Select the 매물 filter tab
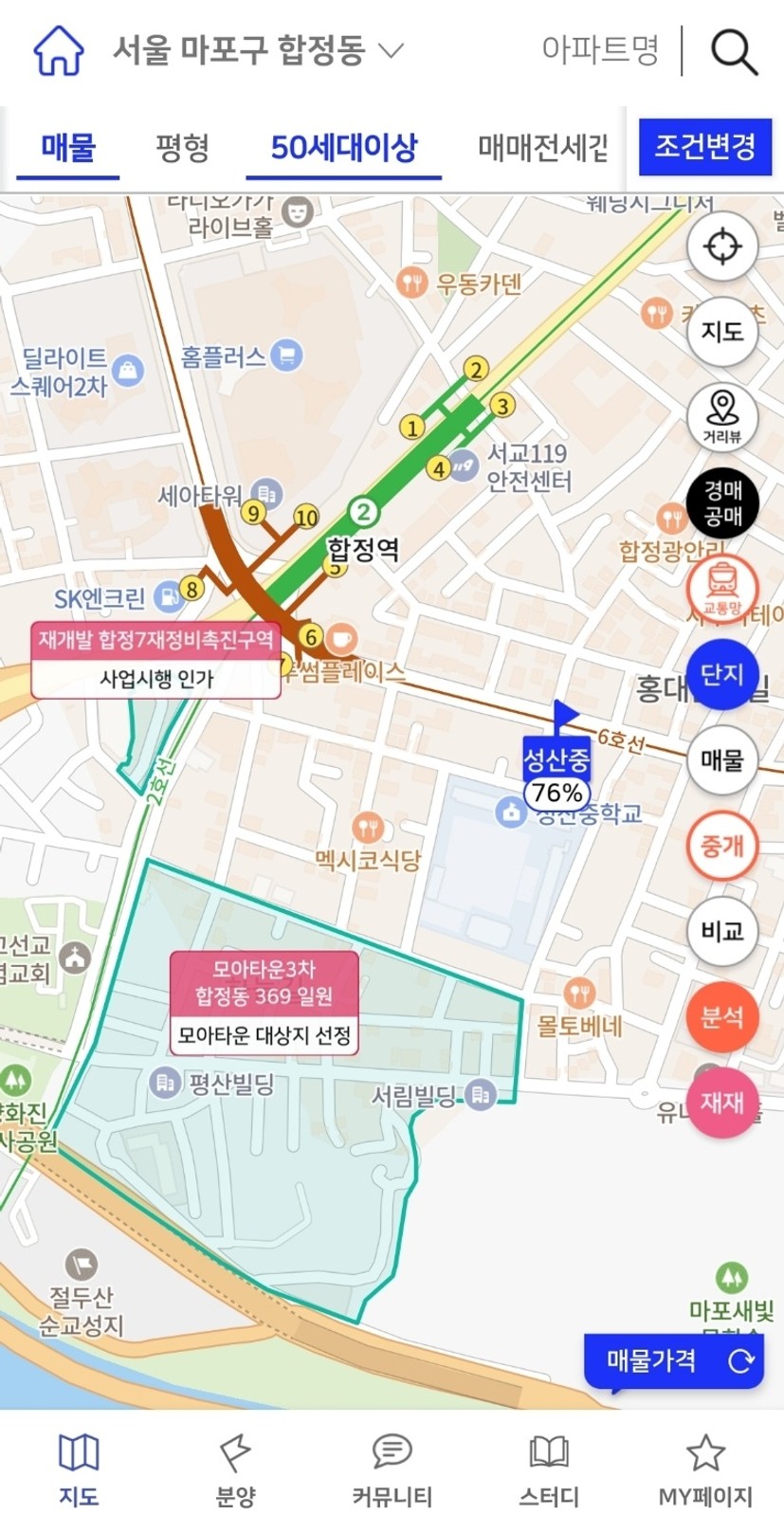Screen dimensions: 784x1514 click(x=68, y=148)
